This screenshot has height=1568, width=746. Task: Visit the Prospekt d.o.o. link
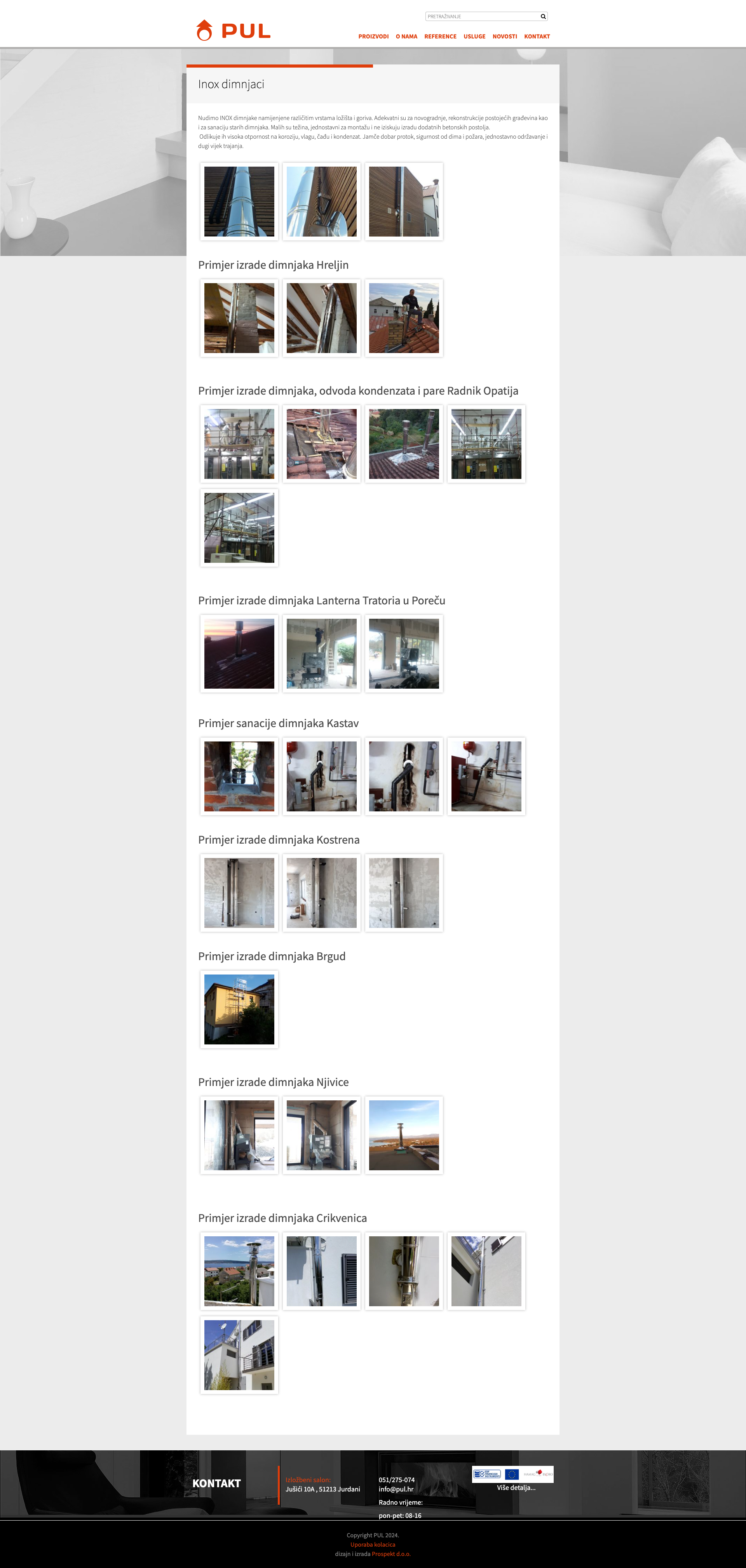(391, 1554)
